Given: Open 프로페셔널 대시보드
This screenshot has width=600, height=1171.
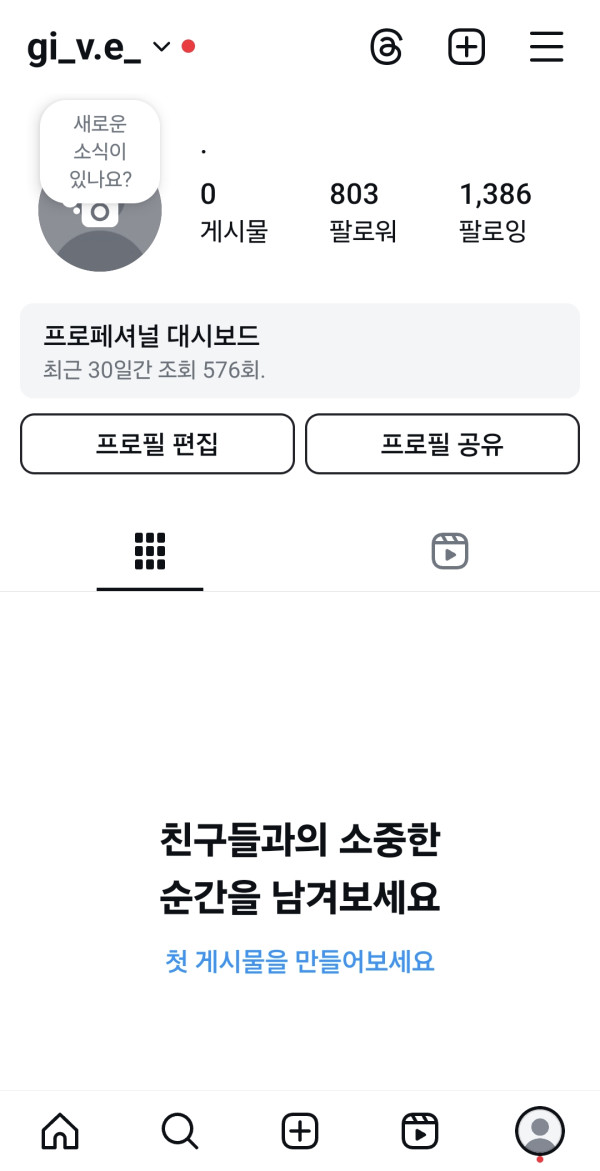Looking at the screenshot, I should point(300,351).
